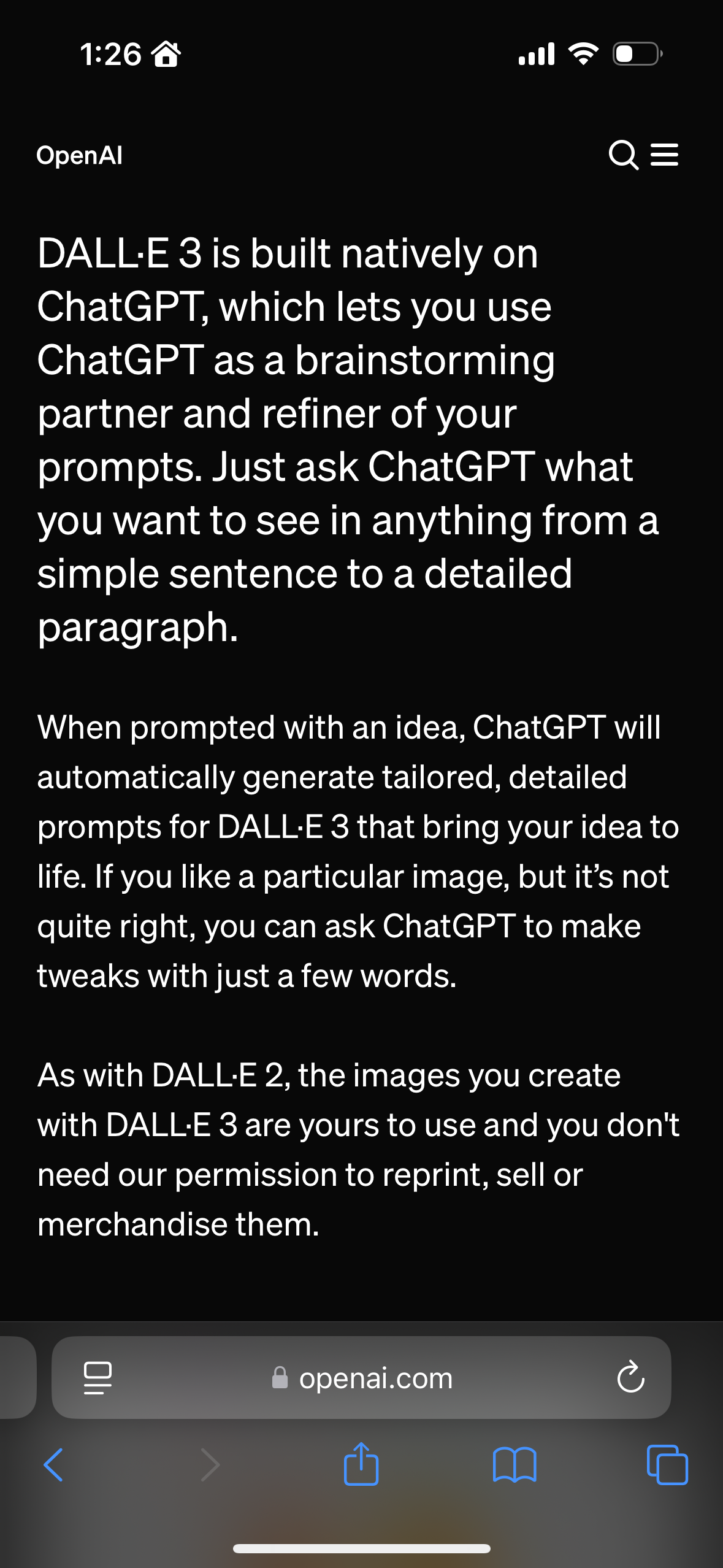The image size is (723, 1568).
Task: Tap the openai.com address bar
Action: point(361,1378)
